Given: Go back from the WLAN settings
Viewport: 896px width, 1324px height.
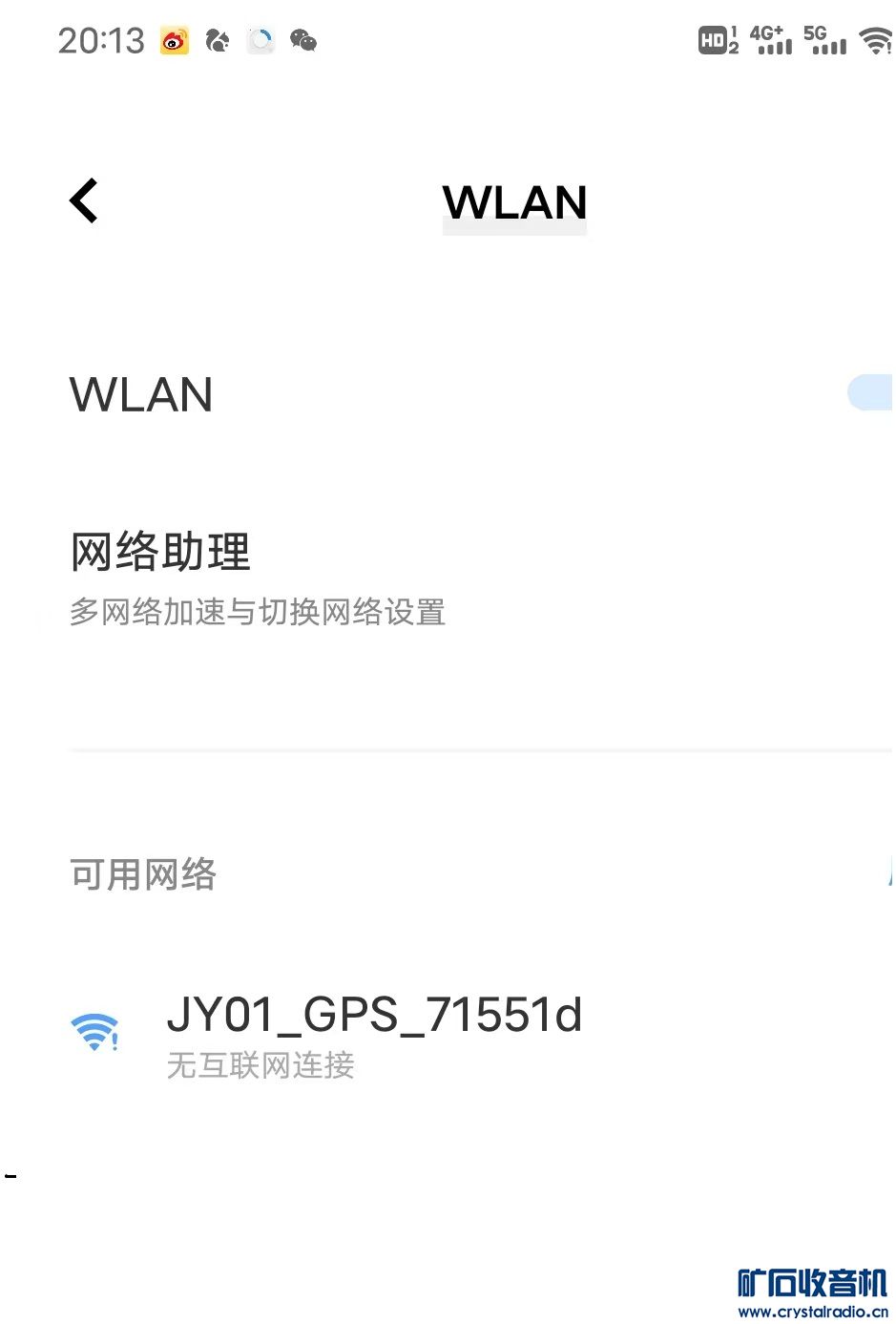Looking at the screenshot, I should 84,201.
